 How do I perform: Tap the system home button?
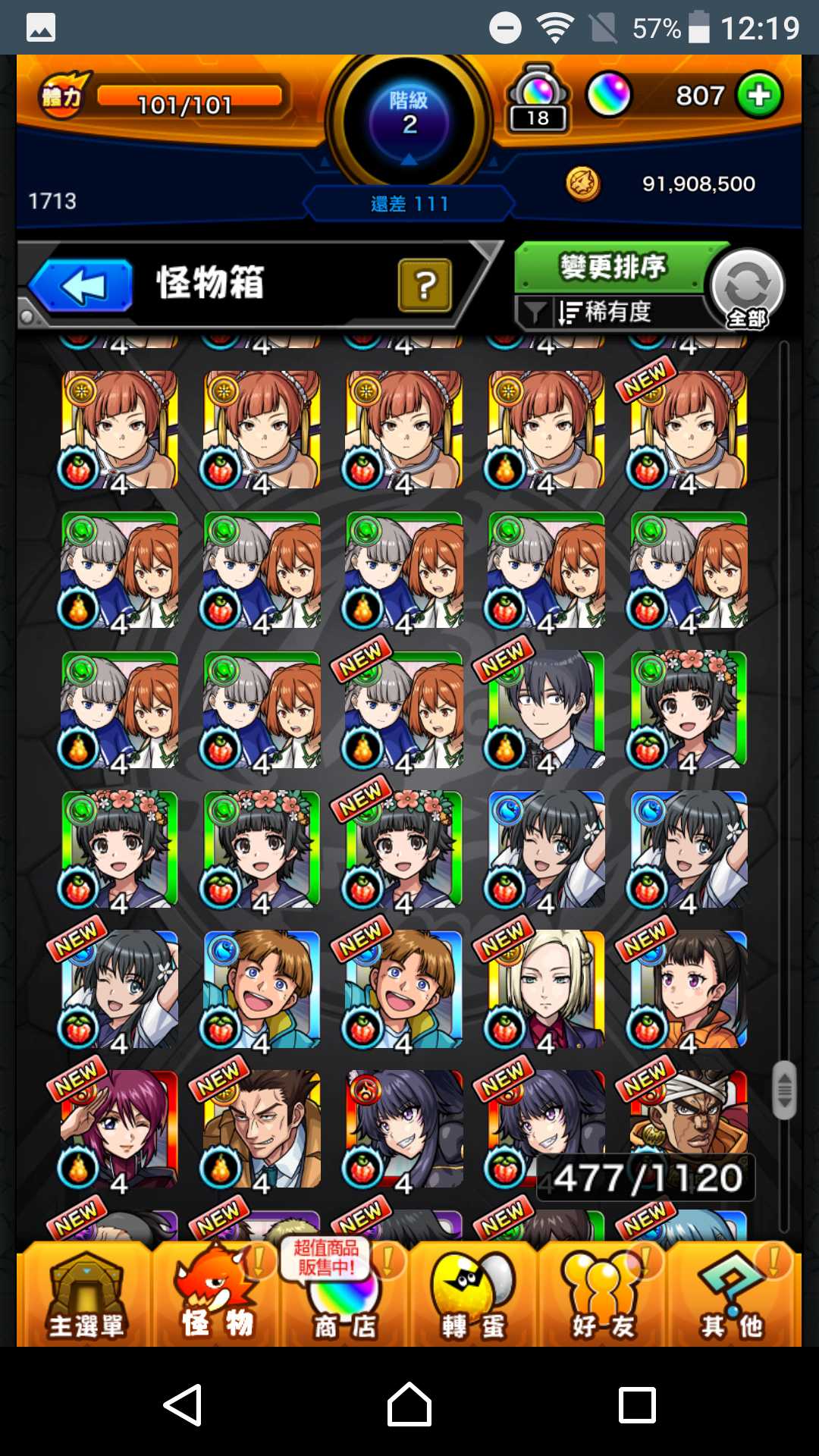point(409,1404)
